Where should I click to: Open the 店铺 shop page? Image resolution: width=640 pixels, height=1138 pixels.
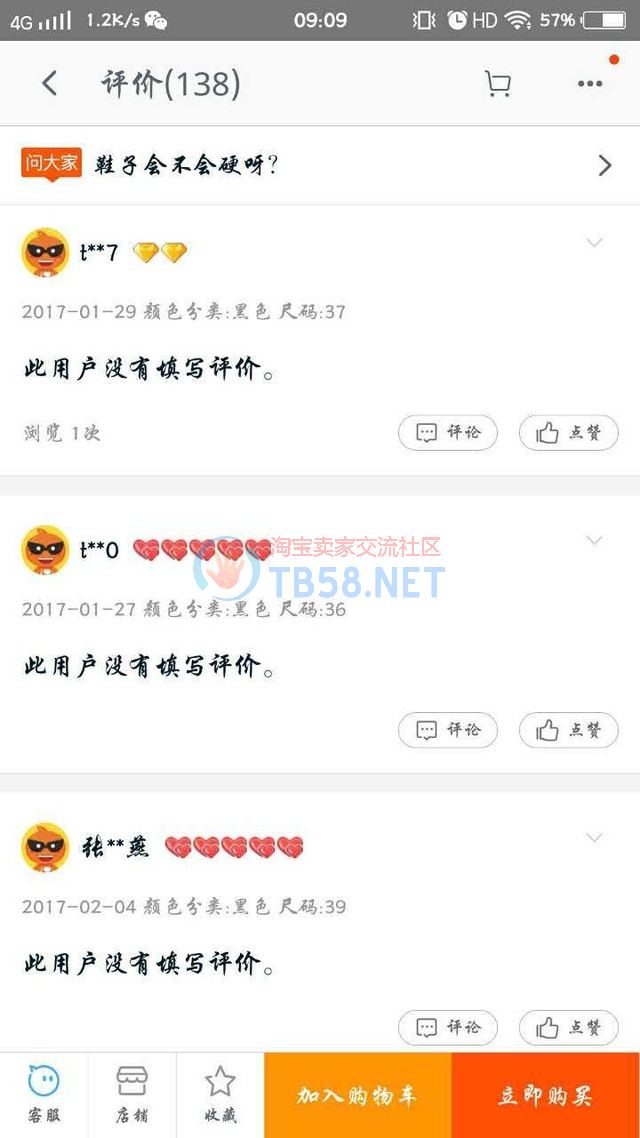coord(132,1095)
